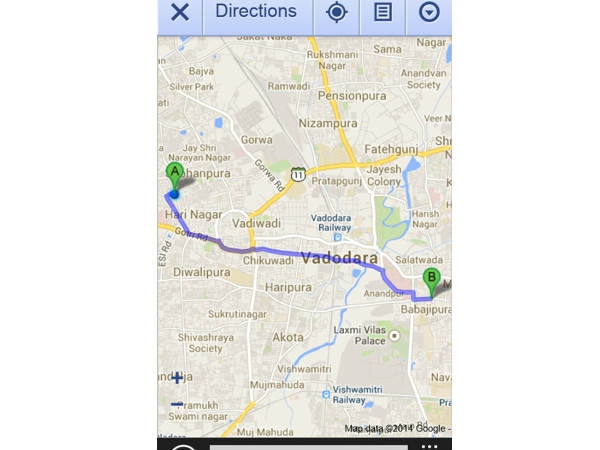Close the directions view
The image size is (600, 450).
[180, 13]
